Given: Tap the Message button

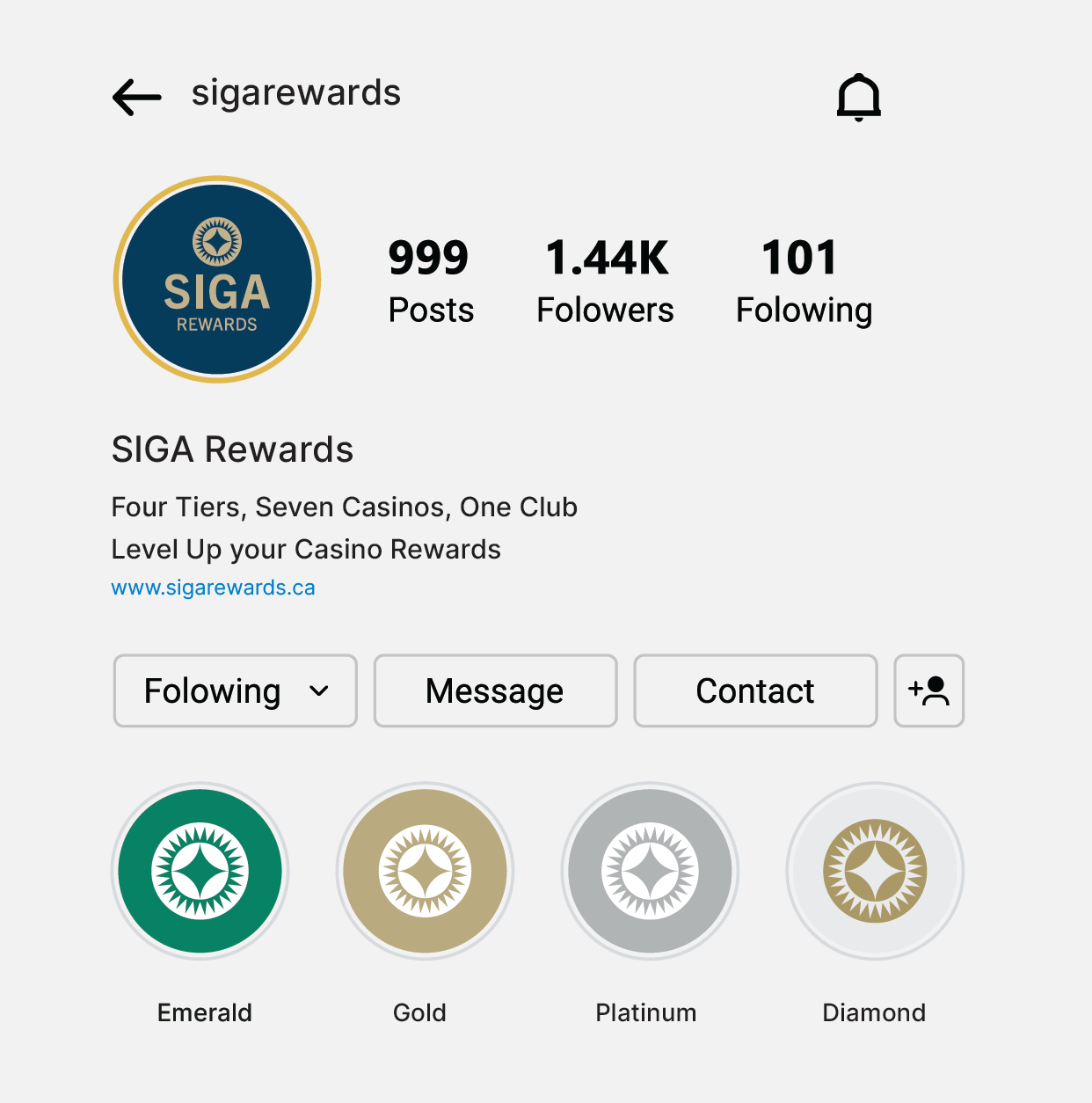Looking at the screenshot, I should (x=495, y=690).
